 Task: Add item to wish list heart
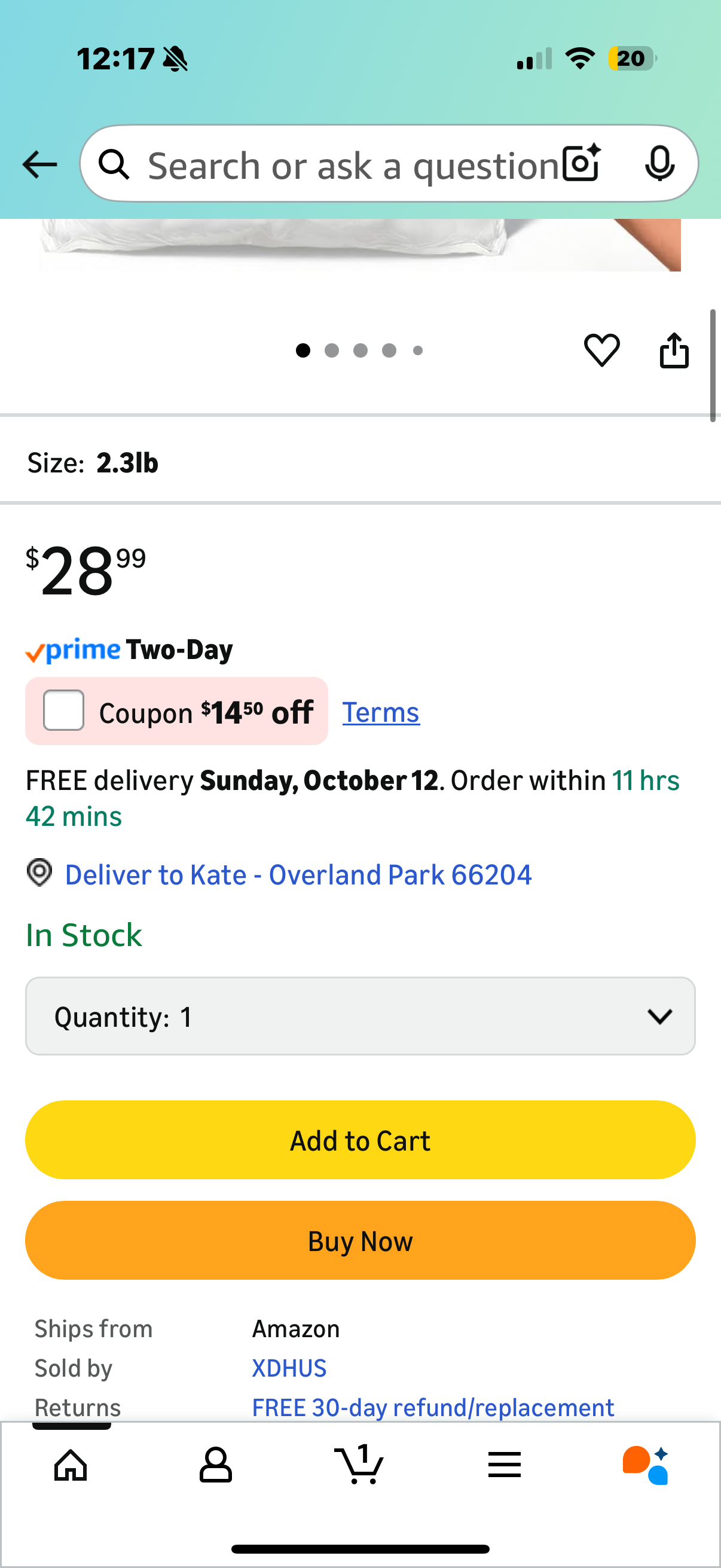coord(601,350)
